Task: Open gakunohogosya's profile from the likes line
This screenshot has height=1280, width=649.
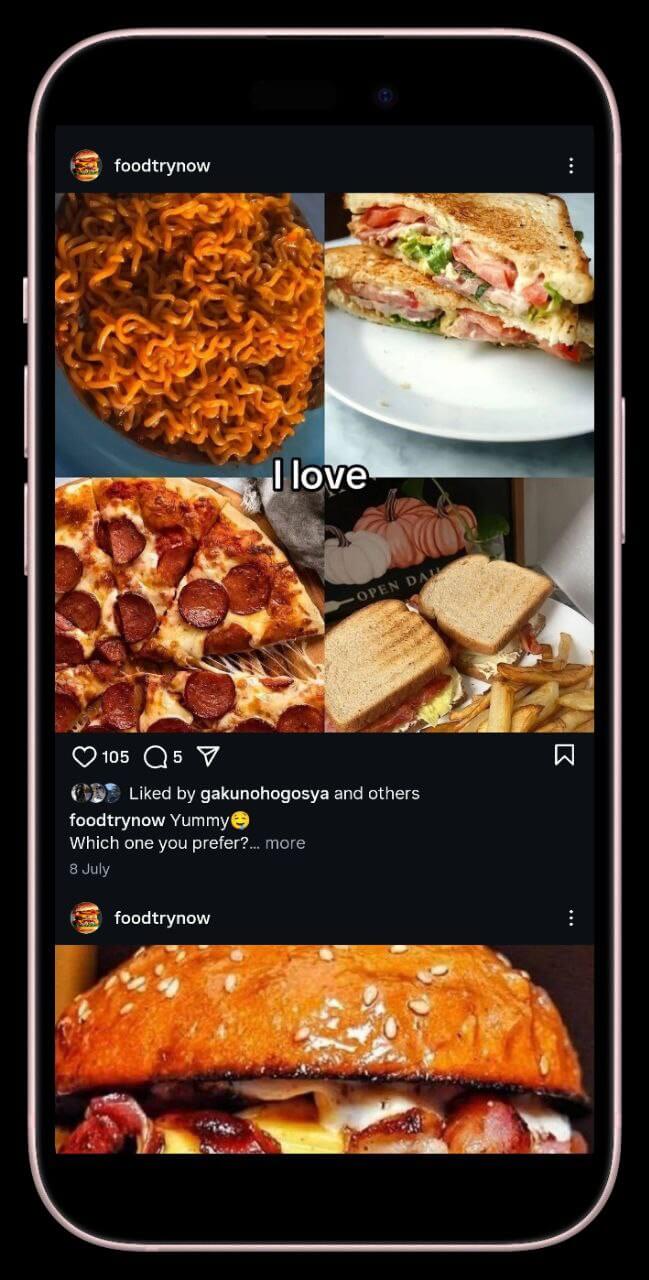Action: click(x=264, y=793)
